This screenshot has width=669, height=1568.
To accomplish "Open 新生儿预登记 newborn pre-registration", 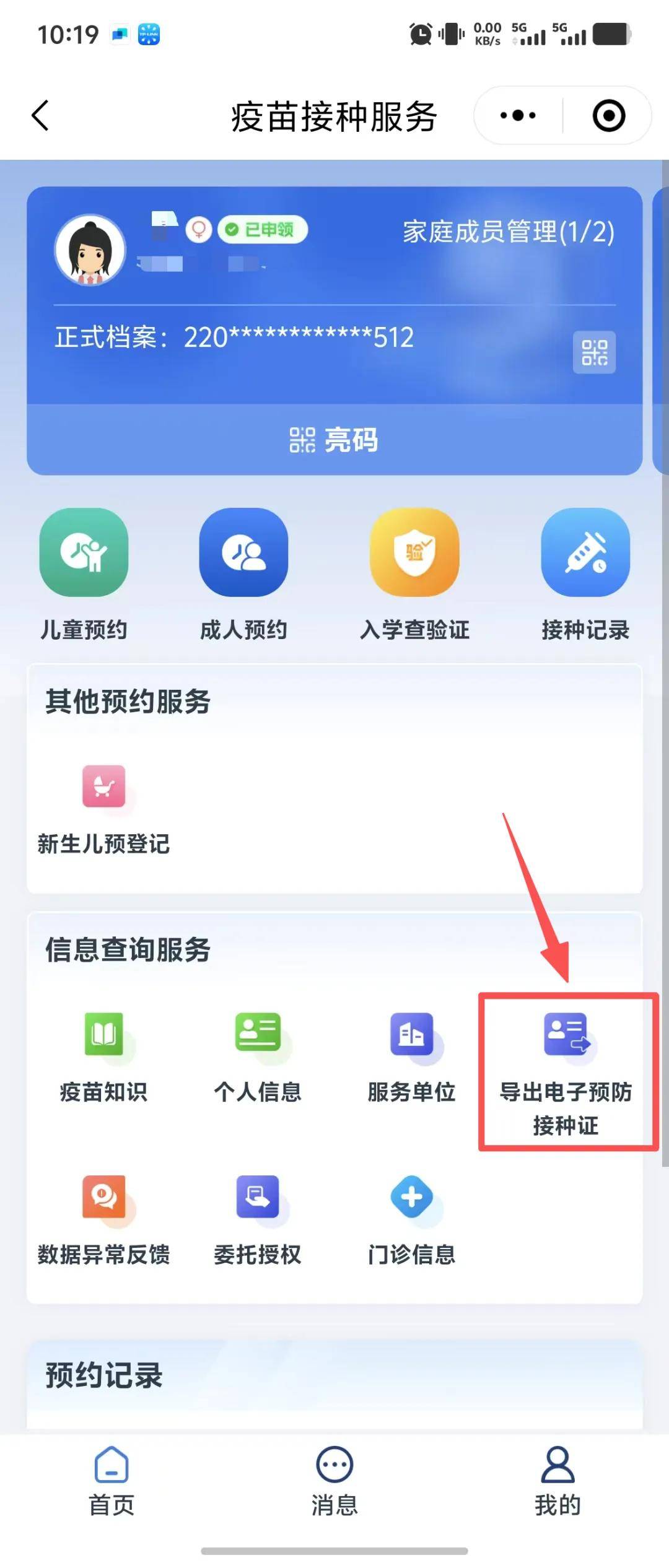I will (104, 808).
